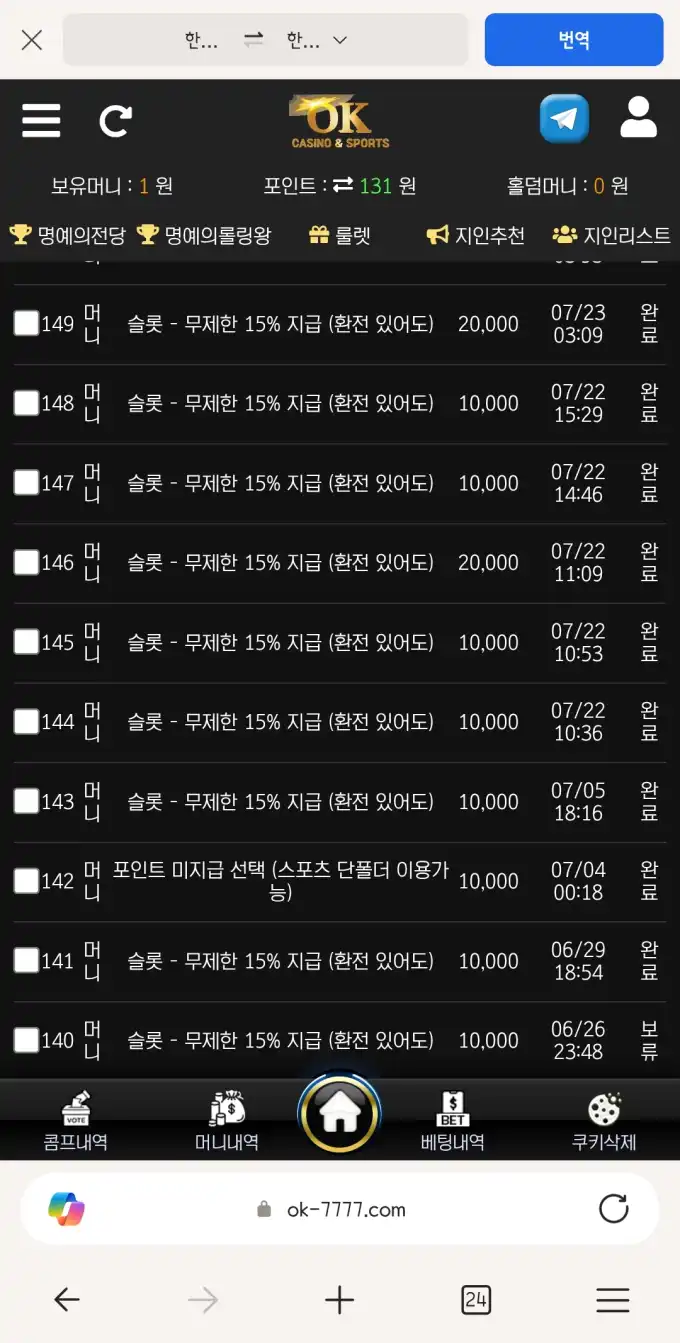Open the Telegram contact icon
Viewport: 680px width, 1343px height.
click(x=564, y=119)
